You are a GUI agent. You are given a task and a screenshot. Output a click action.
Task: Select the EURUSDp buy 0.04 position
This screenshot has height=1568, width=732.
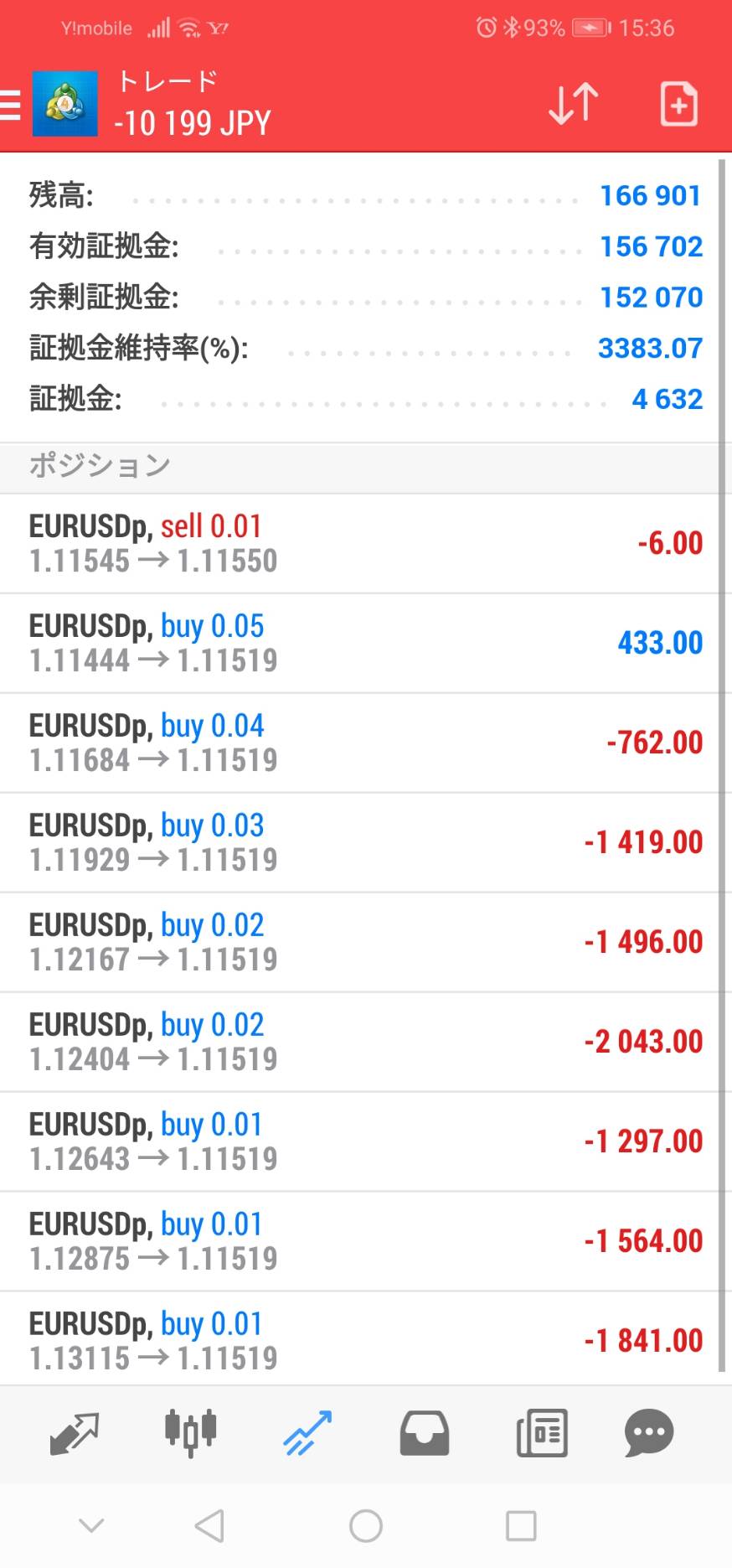tap(359, 743)
